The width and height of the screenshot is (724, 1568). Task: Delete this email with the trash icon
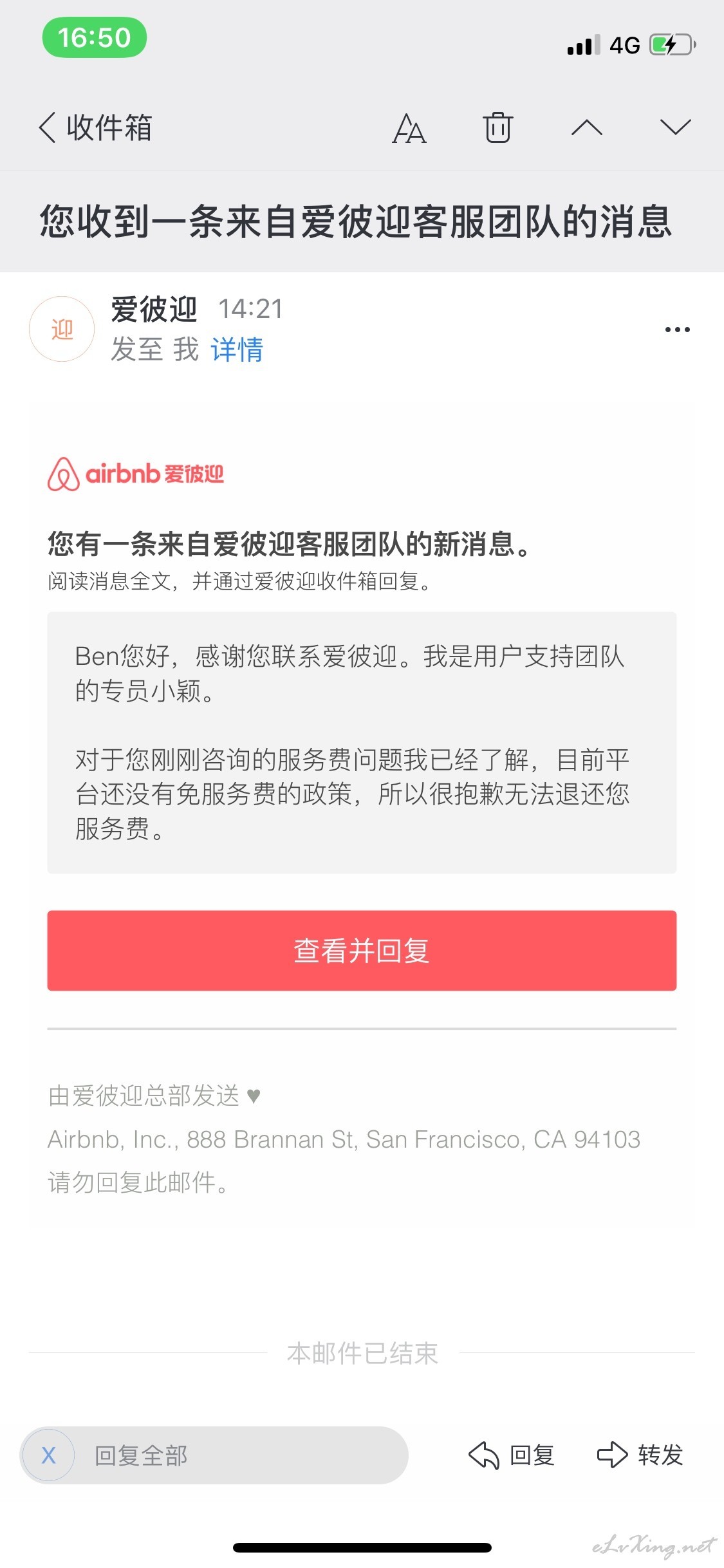pos(497,127)
